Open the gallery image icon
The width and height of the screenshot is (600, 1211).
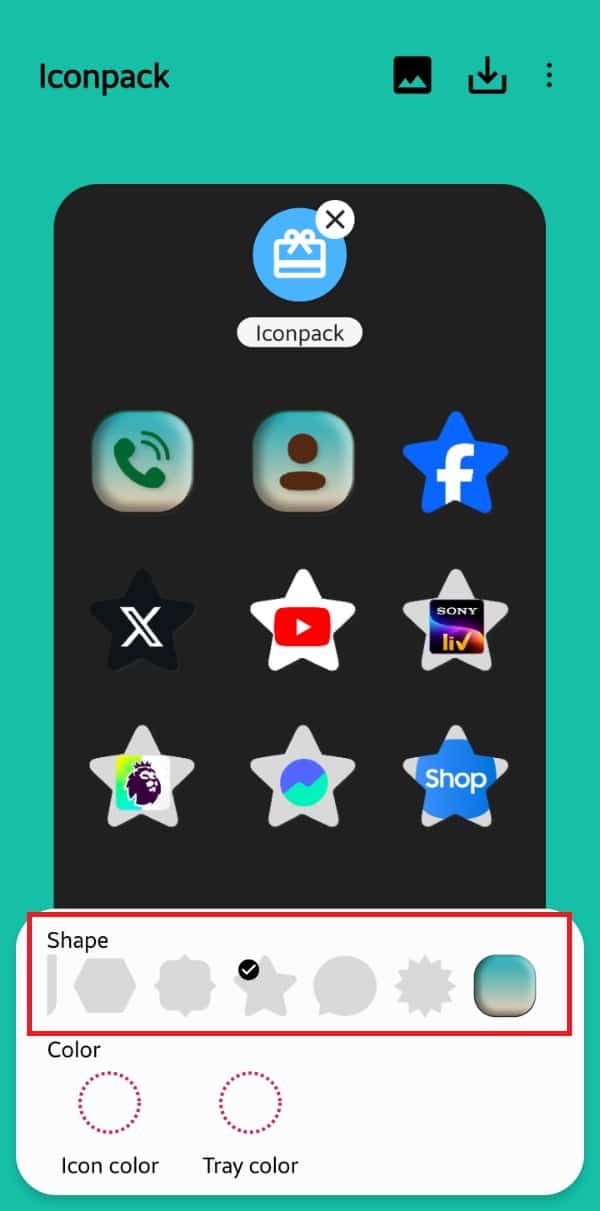[x=413, y=77]
